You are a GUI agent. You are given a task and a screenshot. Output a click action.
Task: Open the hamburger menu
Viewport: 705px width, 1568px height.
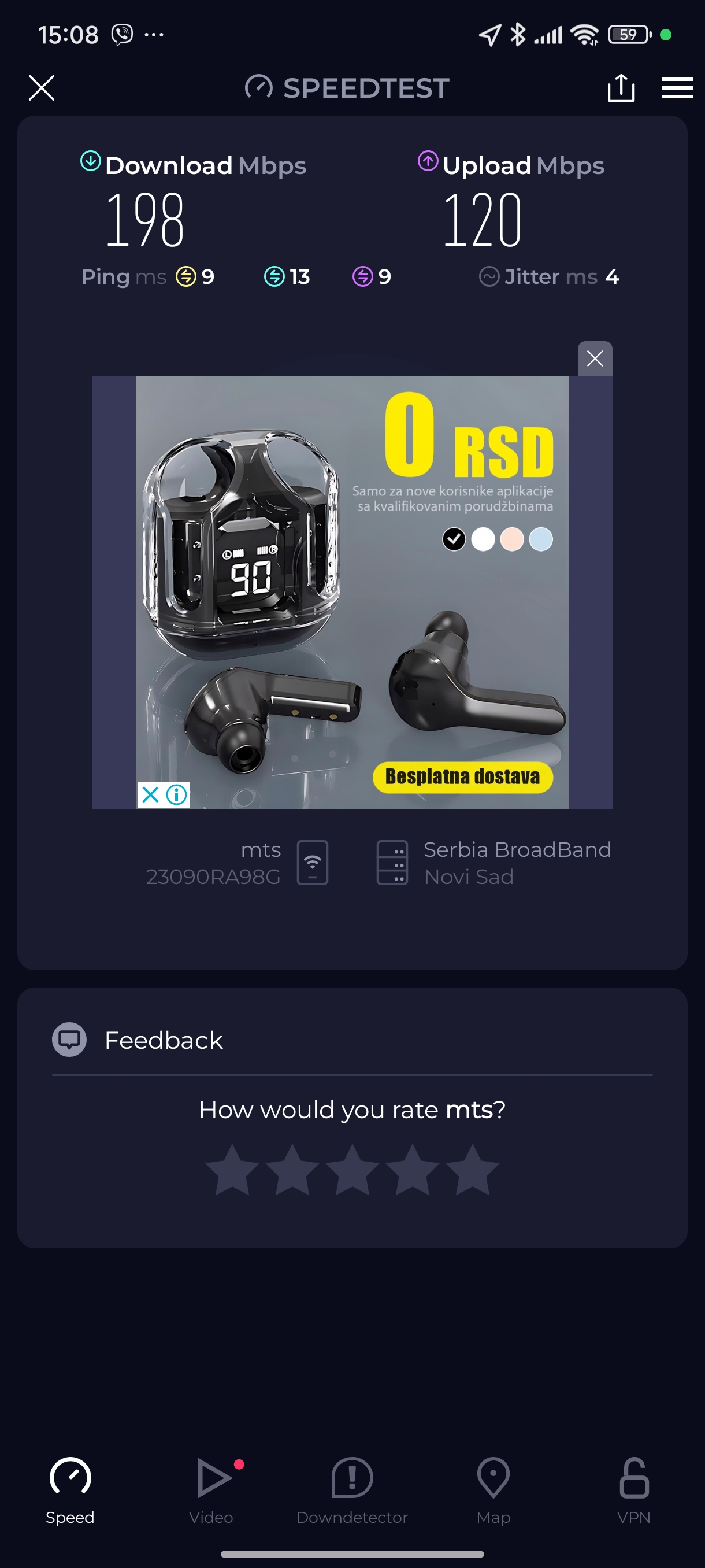click(677, 88)
